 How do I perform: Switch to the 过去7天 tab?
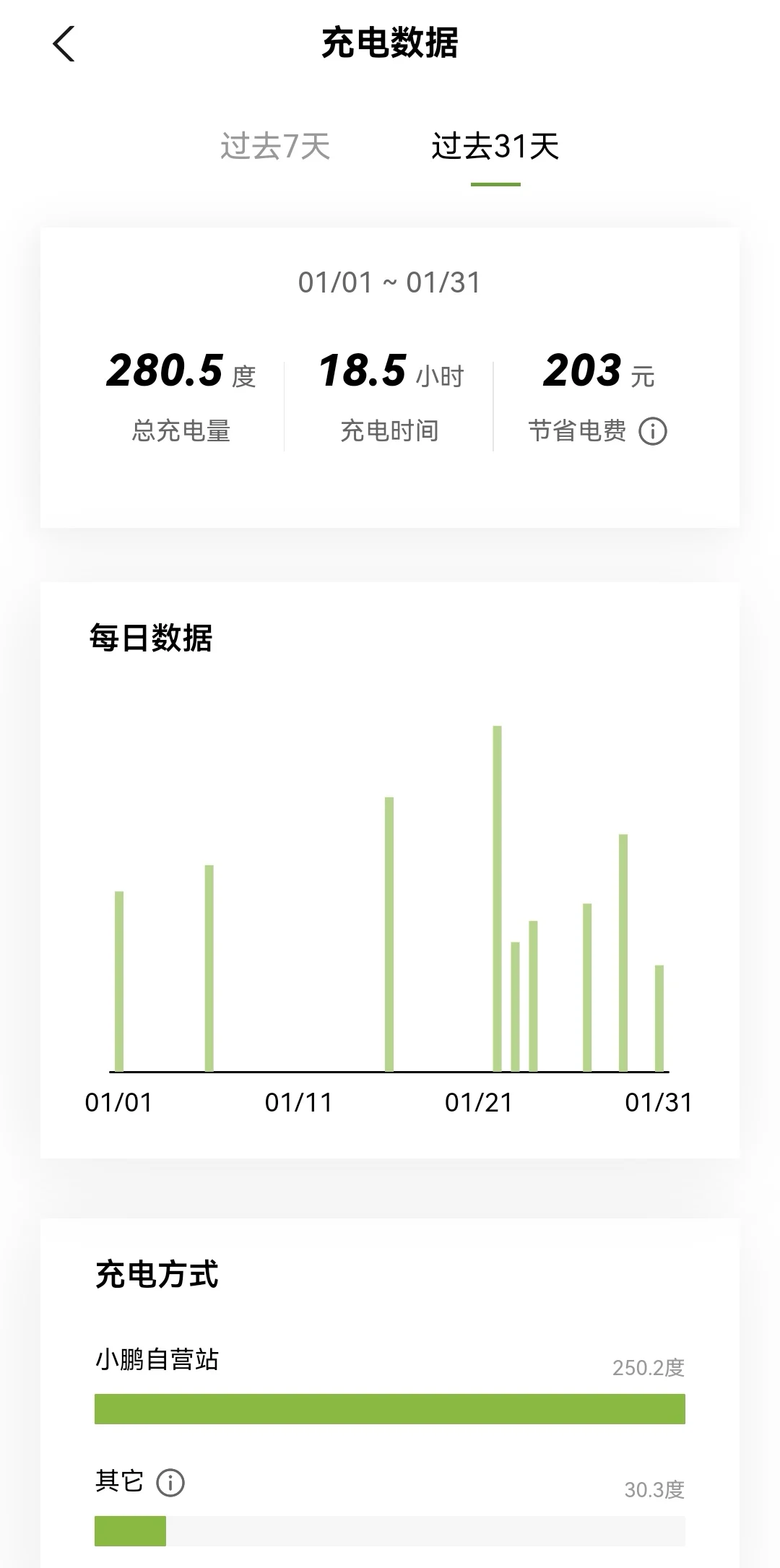[275, 147]
